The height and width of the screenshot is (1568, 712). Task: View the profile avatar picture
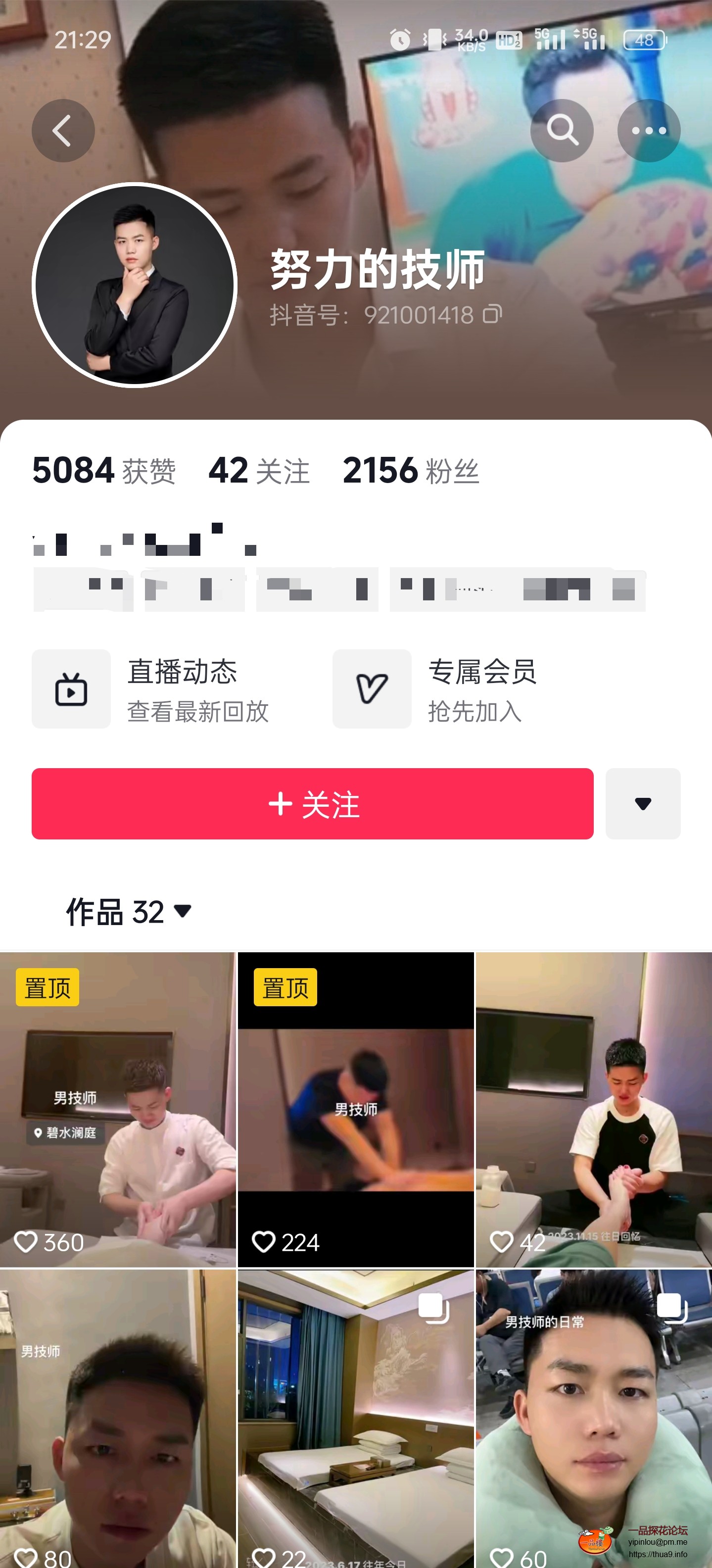135,285
